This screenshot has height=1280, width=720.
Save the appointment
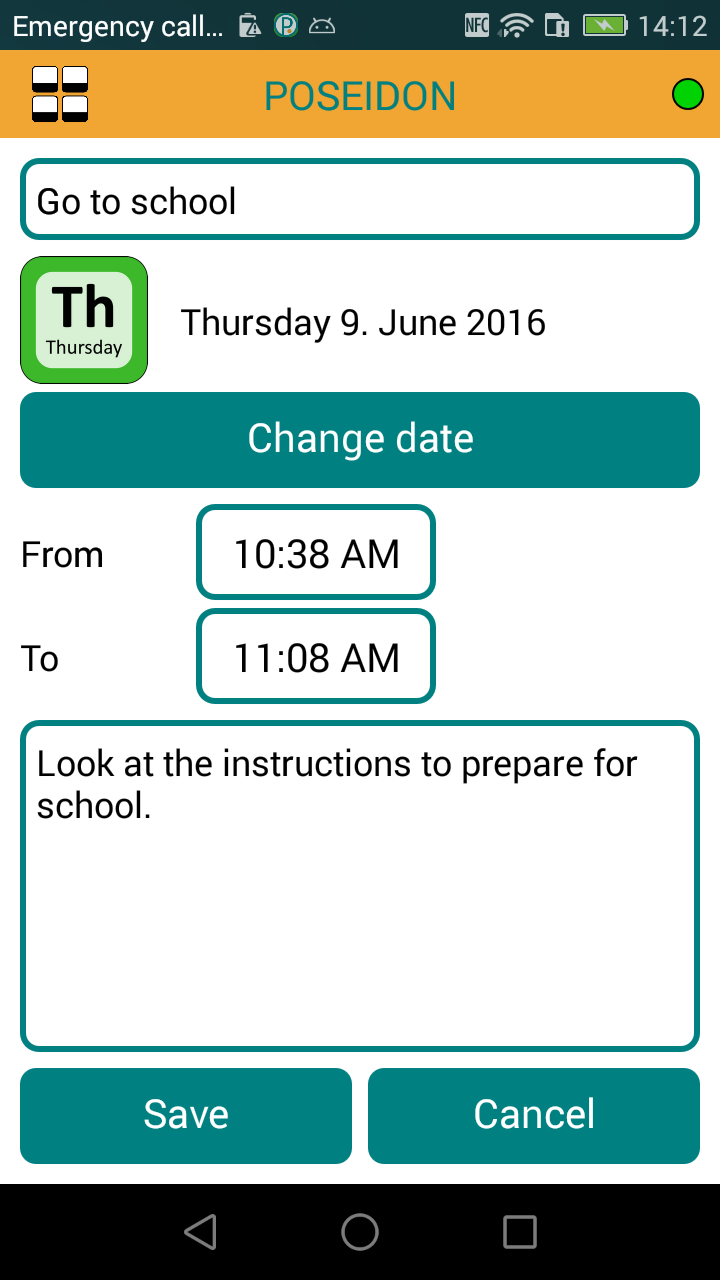pos(186,1115)
